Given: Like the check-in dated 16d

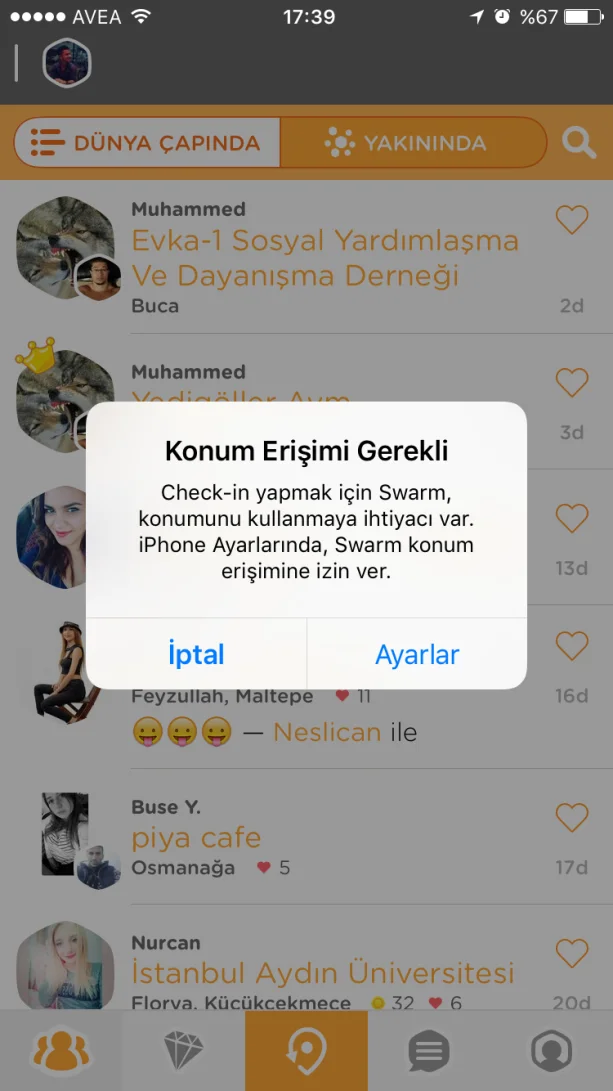Looking at the screenshot, I should pyautogui.click(x=571, y=647).
